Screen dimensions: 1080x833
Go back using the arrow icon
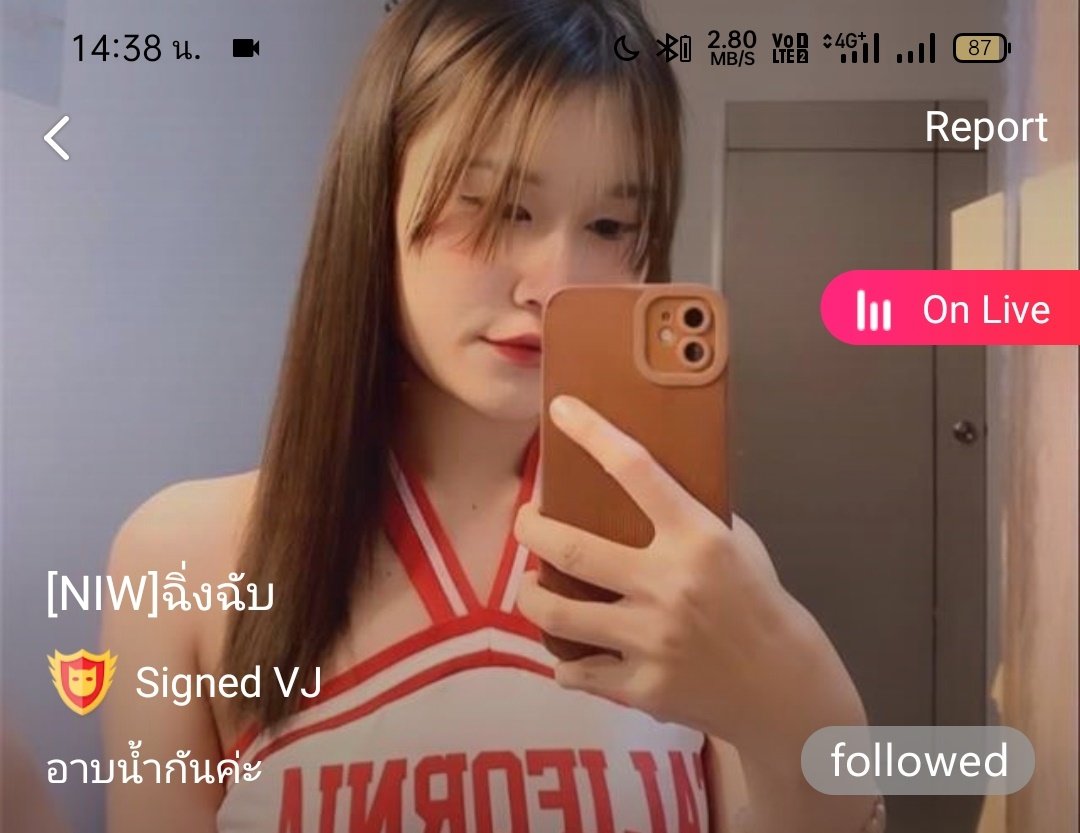pos(57,138)
